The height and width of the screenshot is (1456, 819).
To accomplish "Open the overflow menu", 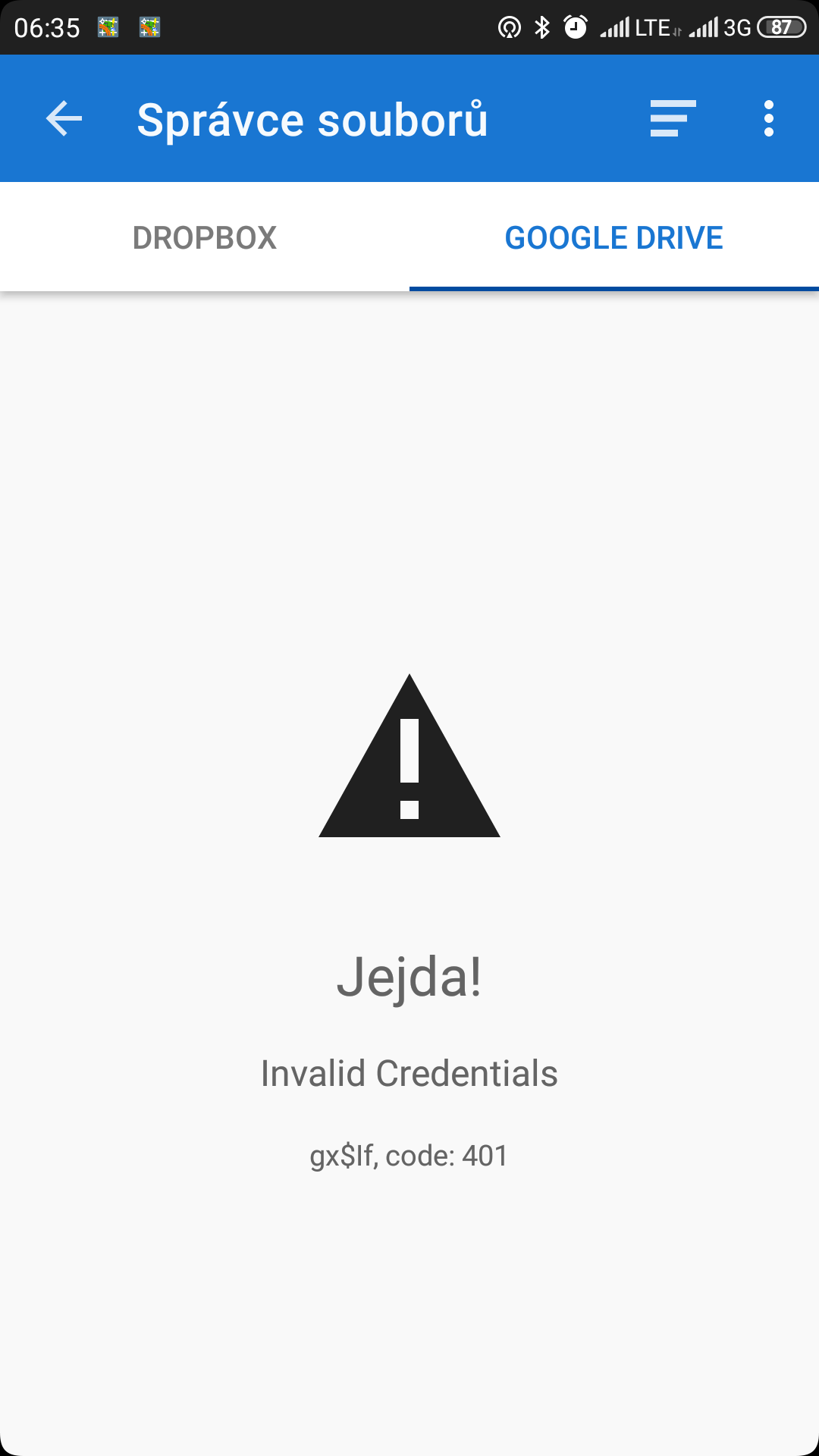I will pos(768,119).
